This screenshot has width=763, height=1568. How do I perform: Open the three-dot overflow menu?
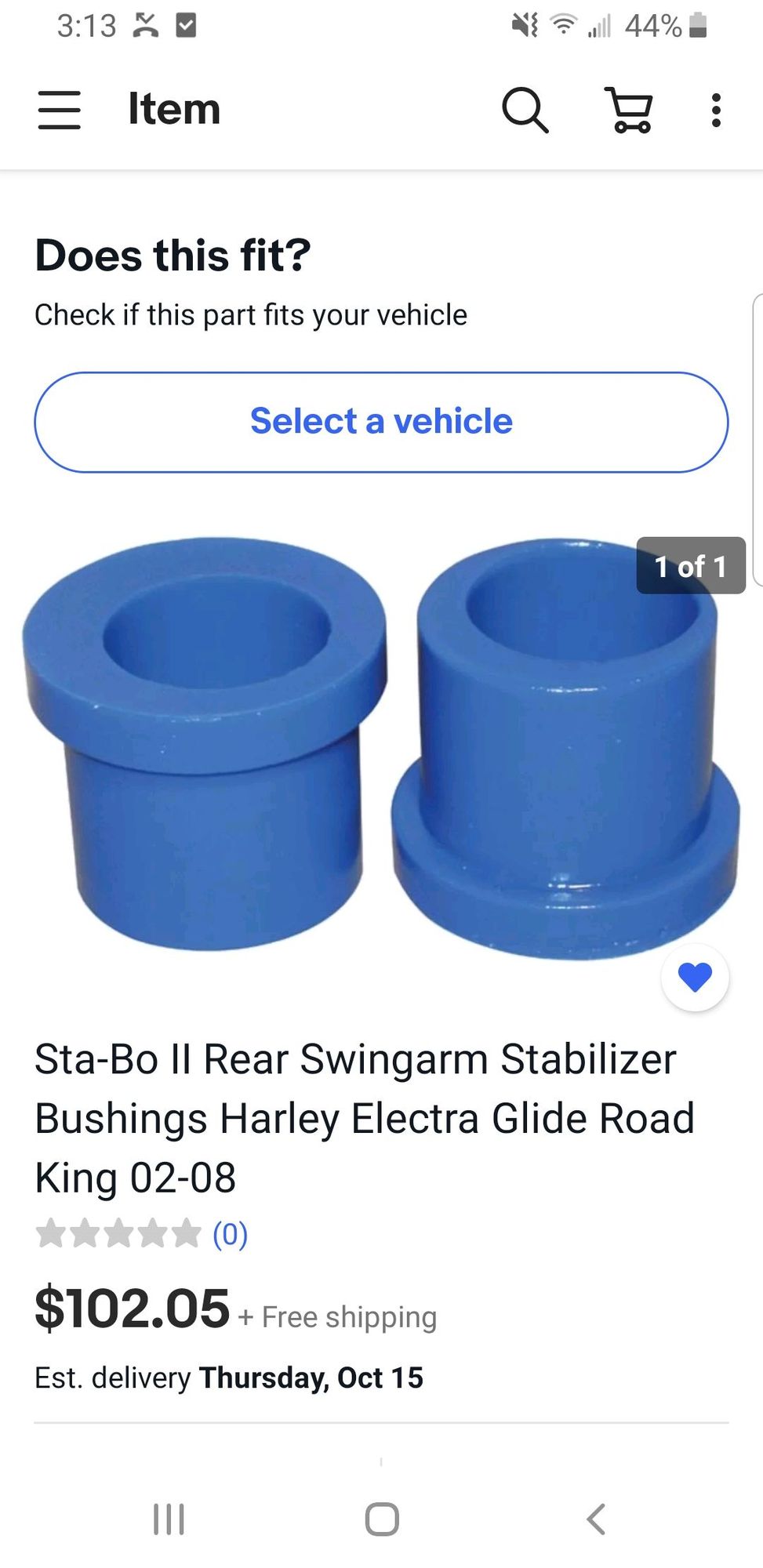pyautogui.click(x=715, y=110)
